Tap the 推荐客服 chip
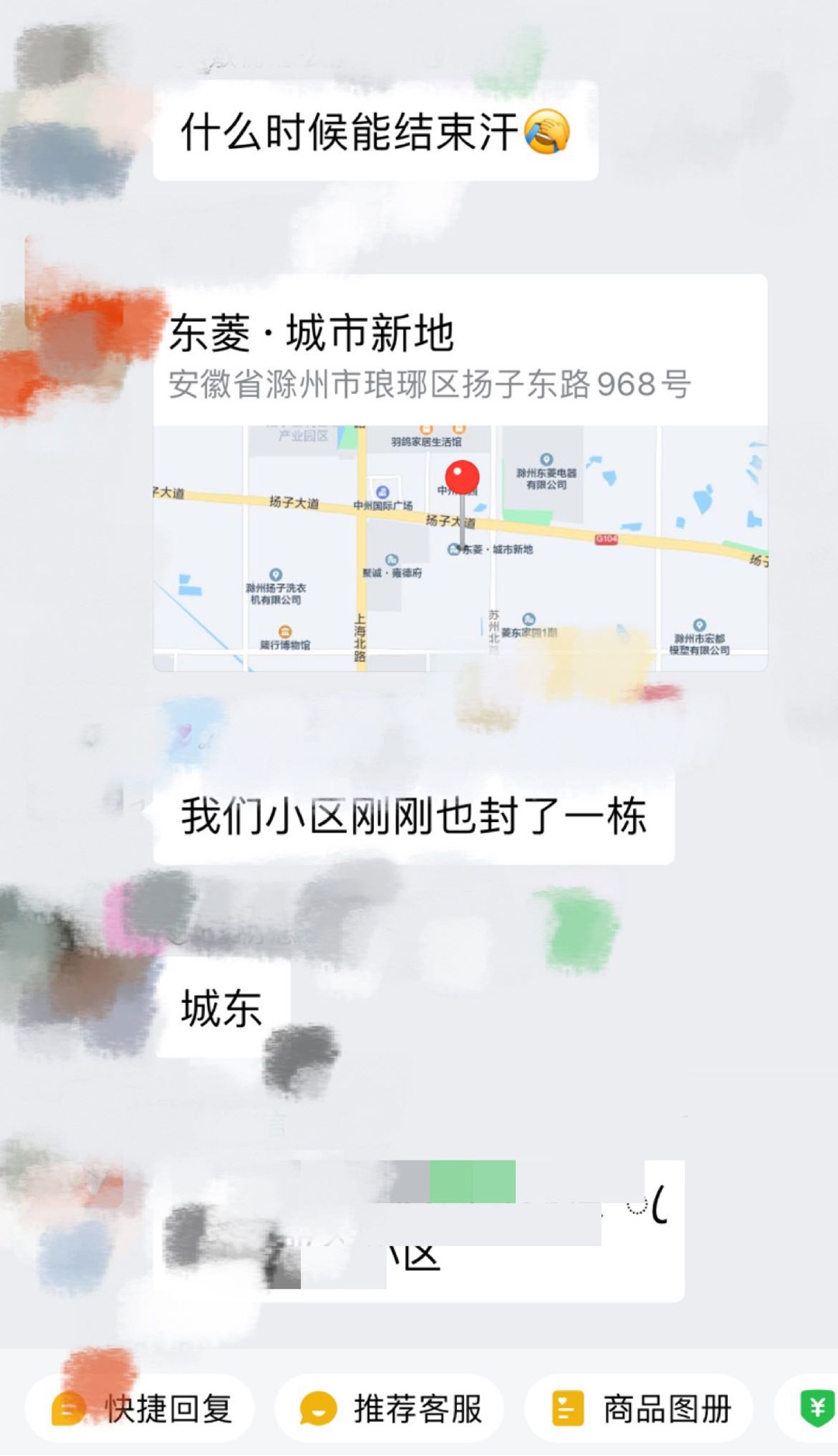The width and height of the screenshot is (838, 1456). (390, 1408)
